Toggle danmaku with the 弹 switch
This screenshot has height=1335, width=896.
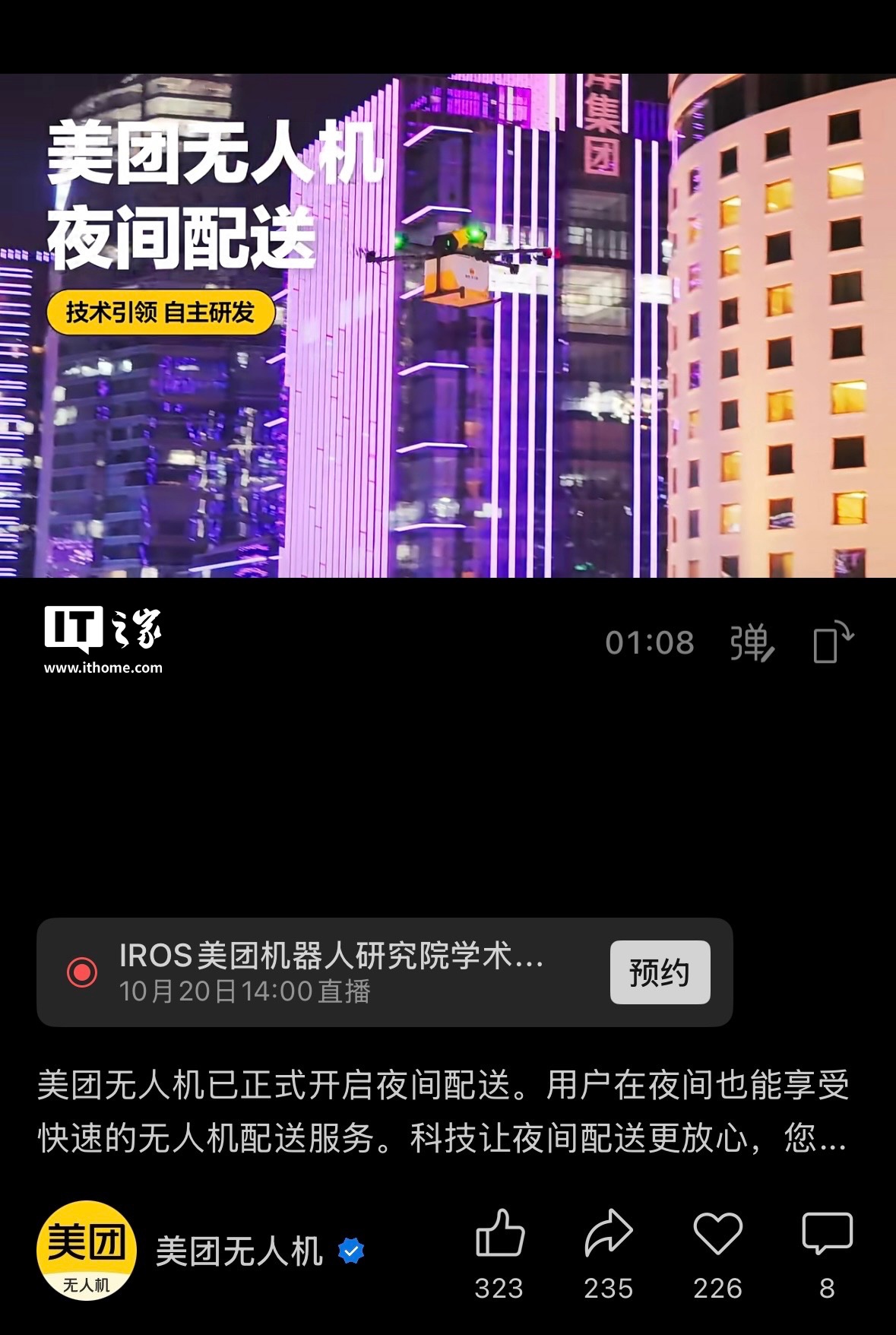[752, 641]
